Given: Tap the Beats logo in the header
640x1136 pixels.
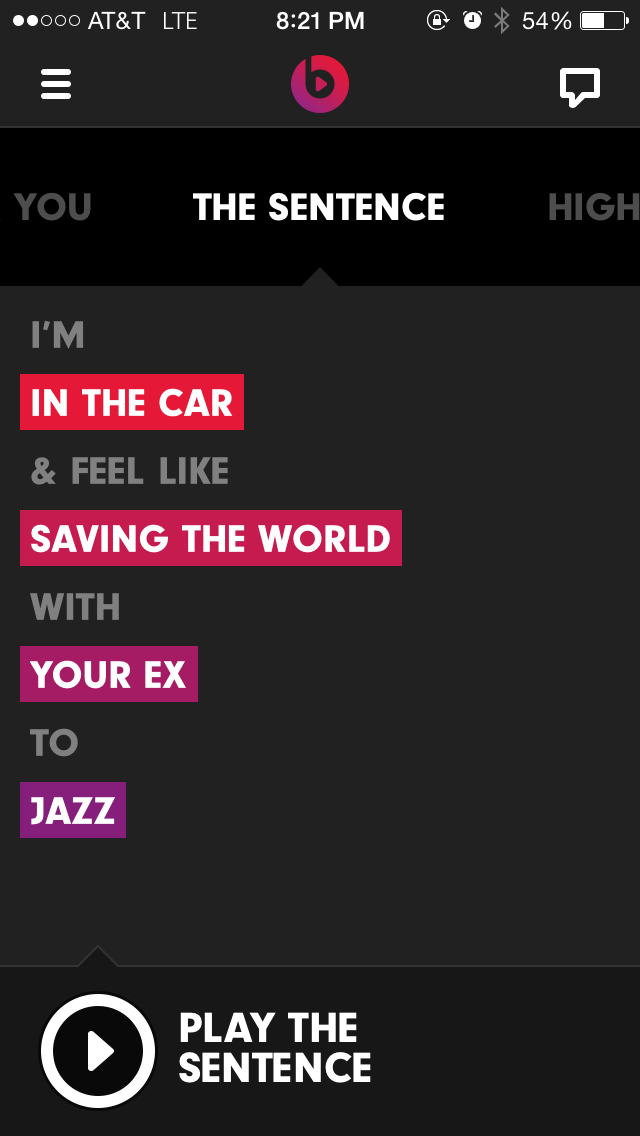Looking at the screenshot, I should click(320, 85).
